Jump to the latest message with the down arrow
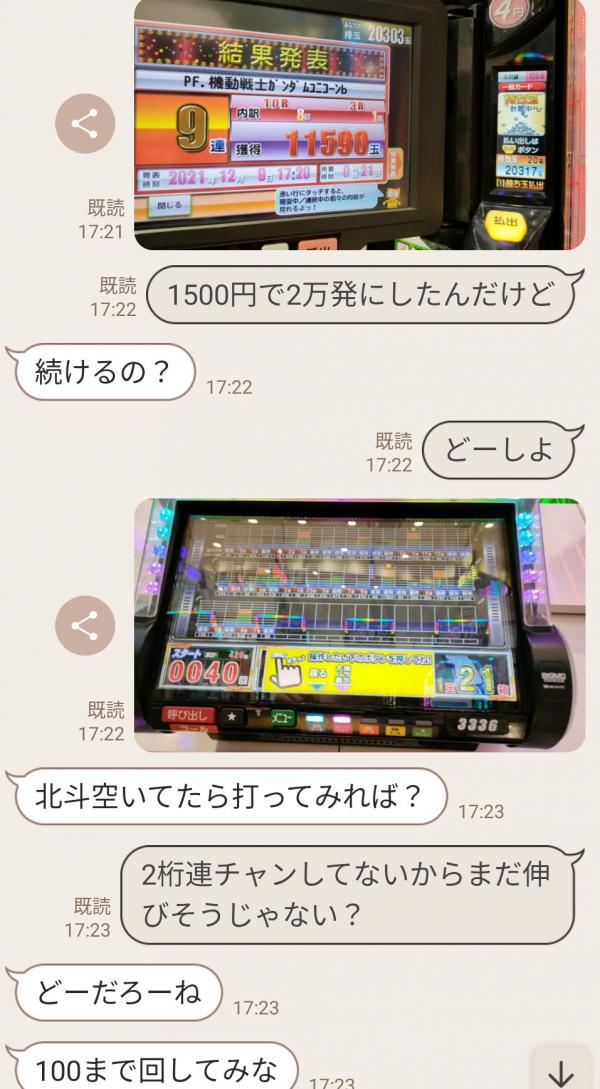The width and height of the screenshot is (600, 1089). tap(561, 1072)
